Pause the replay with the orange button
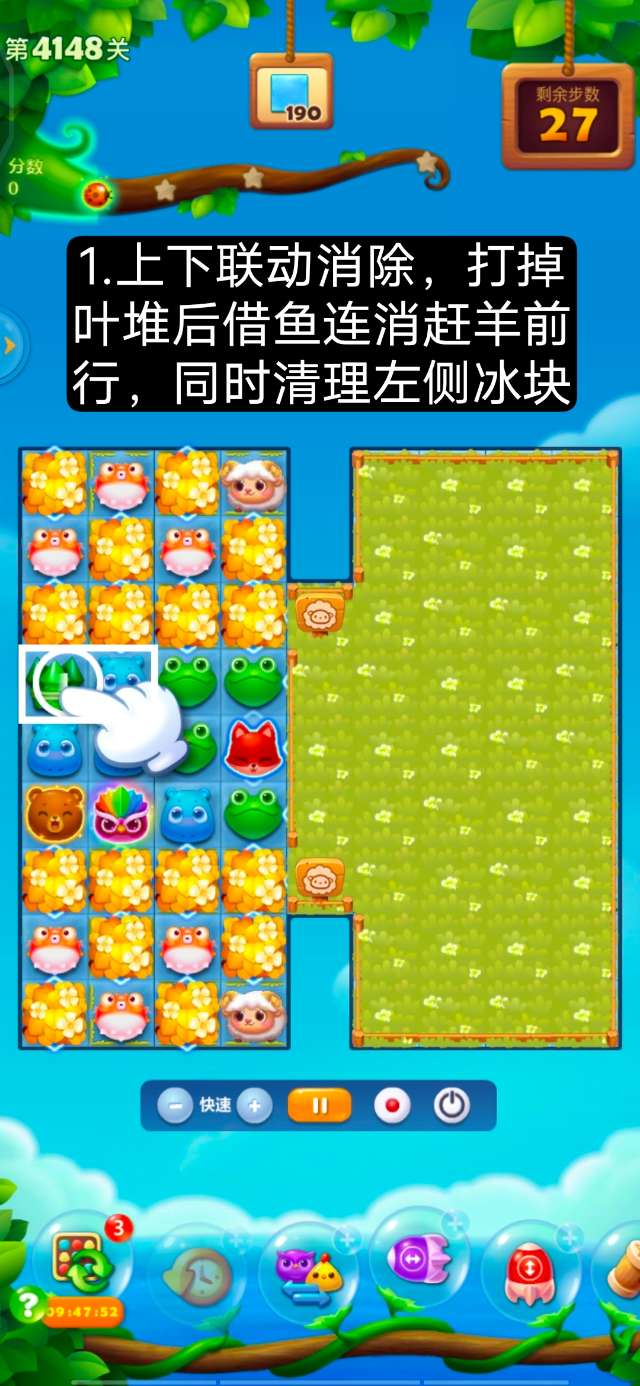This screenshot has width=640, height=1386. tap(320, 1106)
